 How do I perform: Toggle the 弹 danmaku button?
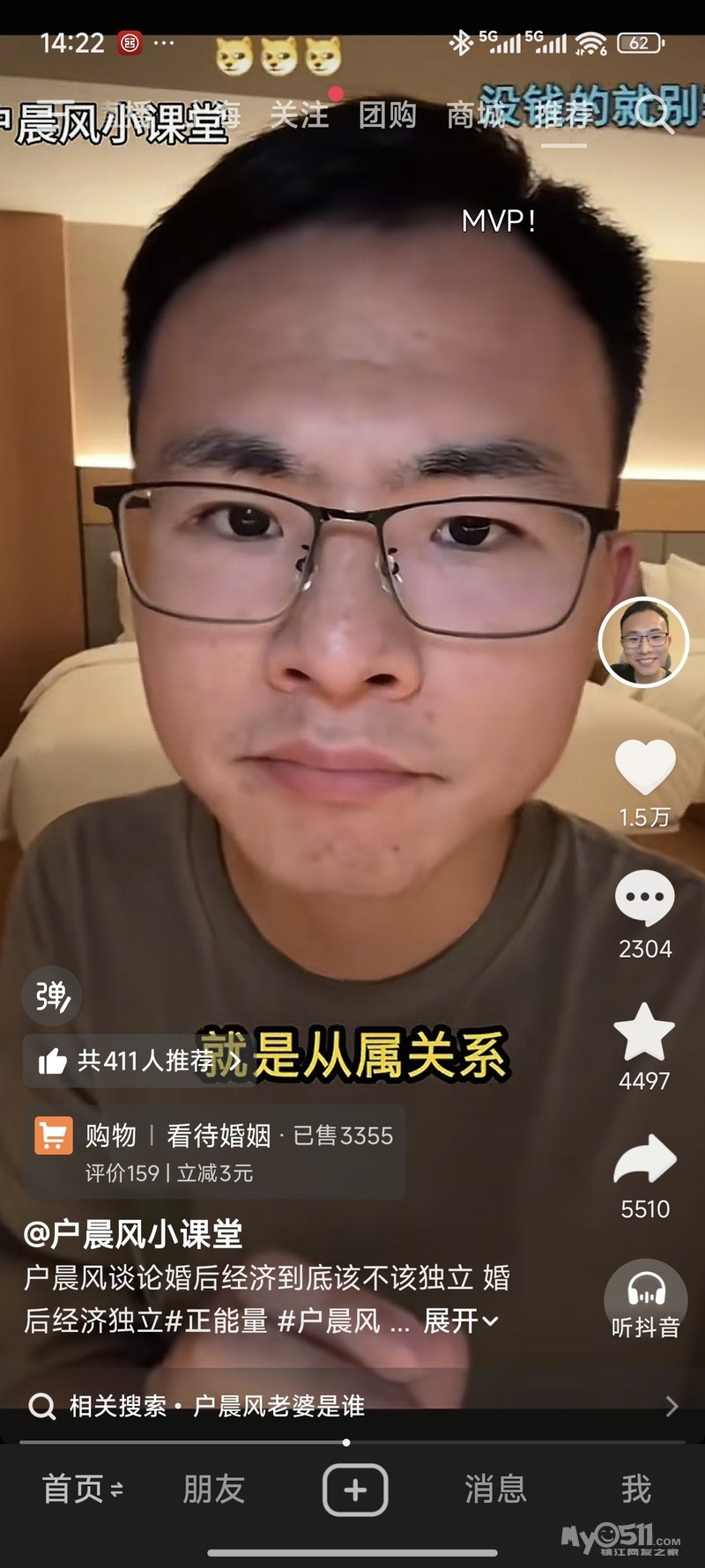click(x=51, y=996)
